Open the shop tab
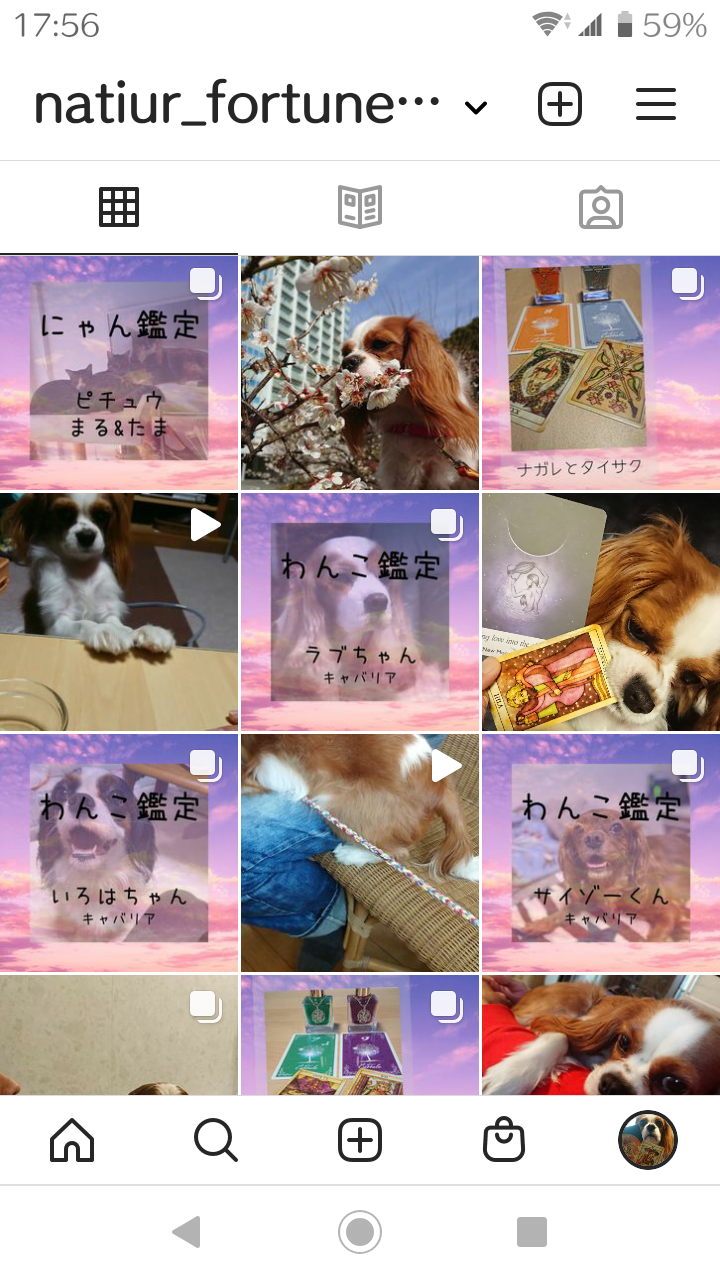The height and width of the screenshot is (1280, 720). tap(504, 1140)
